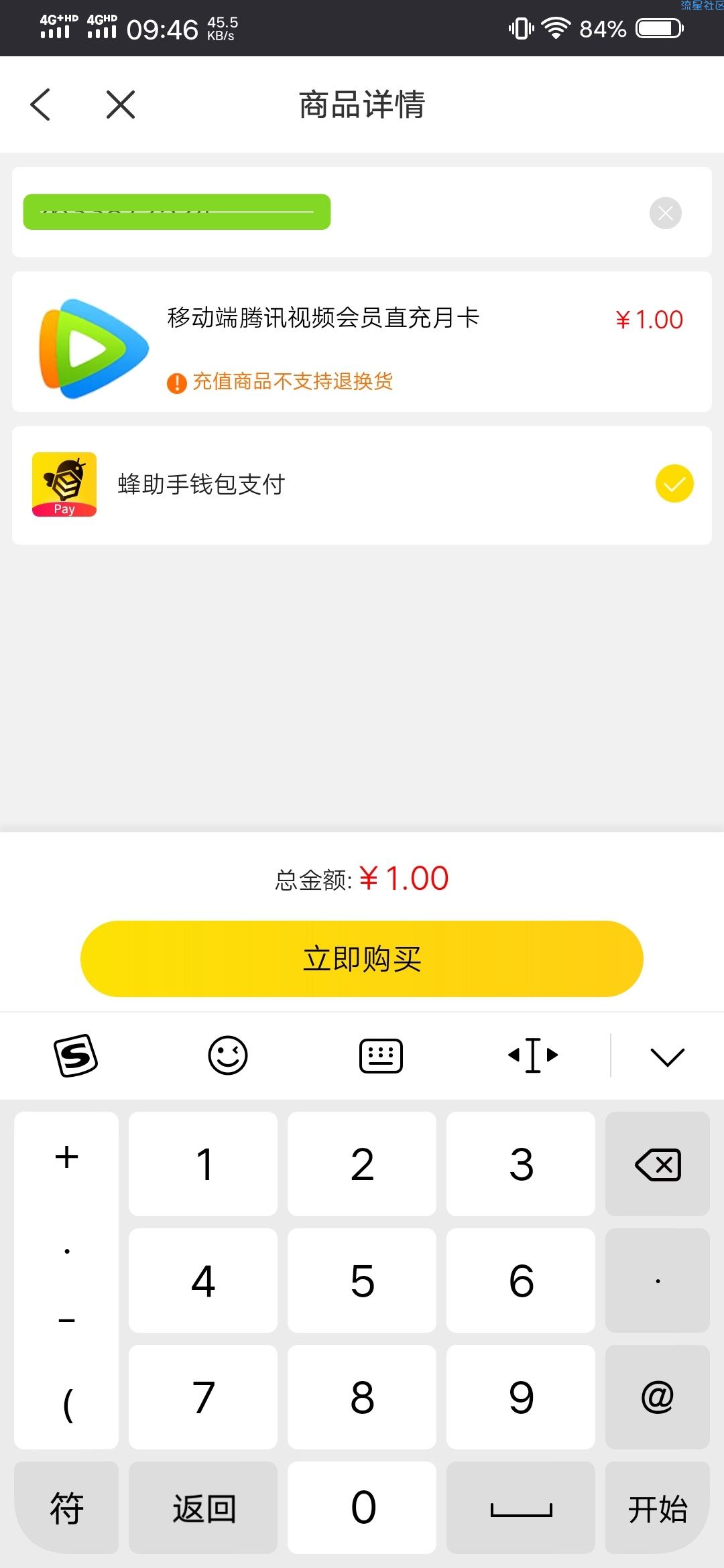Tap the 开始 key on keyboard

pyautogui.click(x=658, y=1508)
